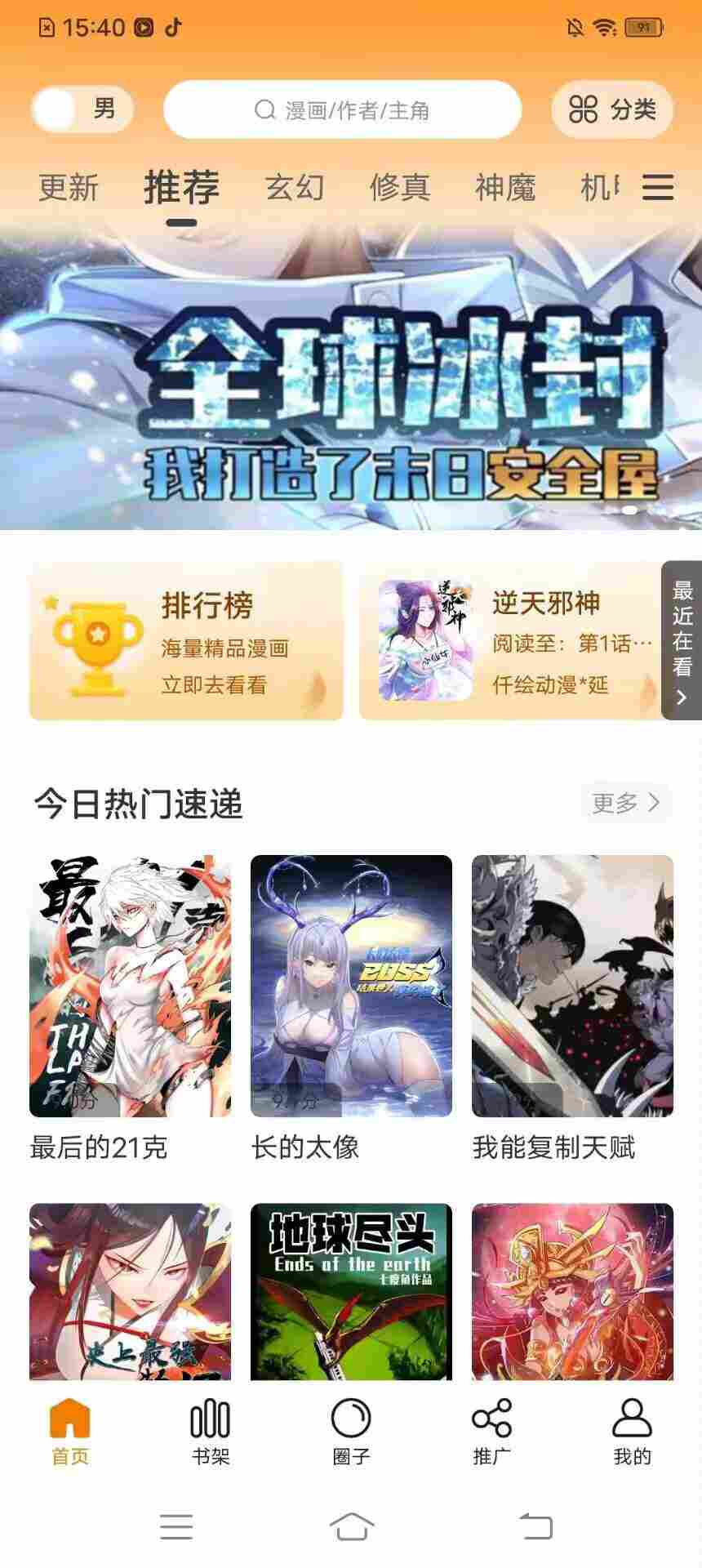Image resolution: width=702 pixels, height=1568 pixels.
Task: Open the tab list menu icon
Action: 657,187
